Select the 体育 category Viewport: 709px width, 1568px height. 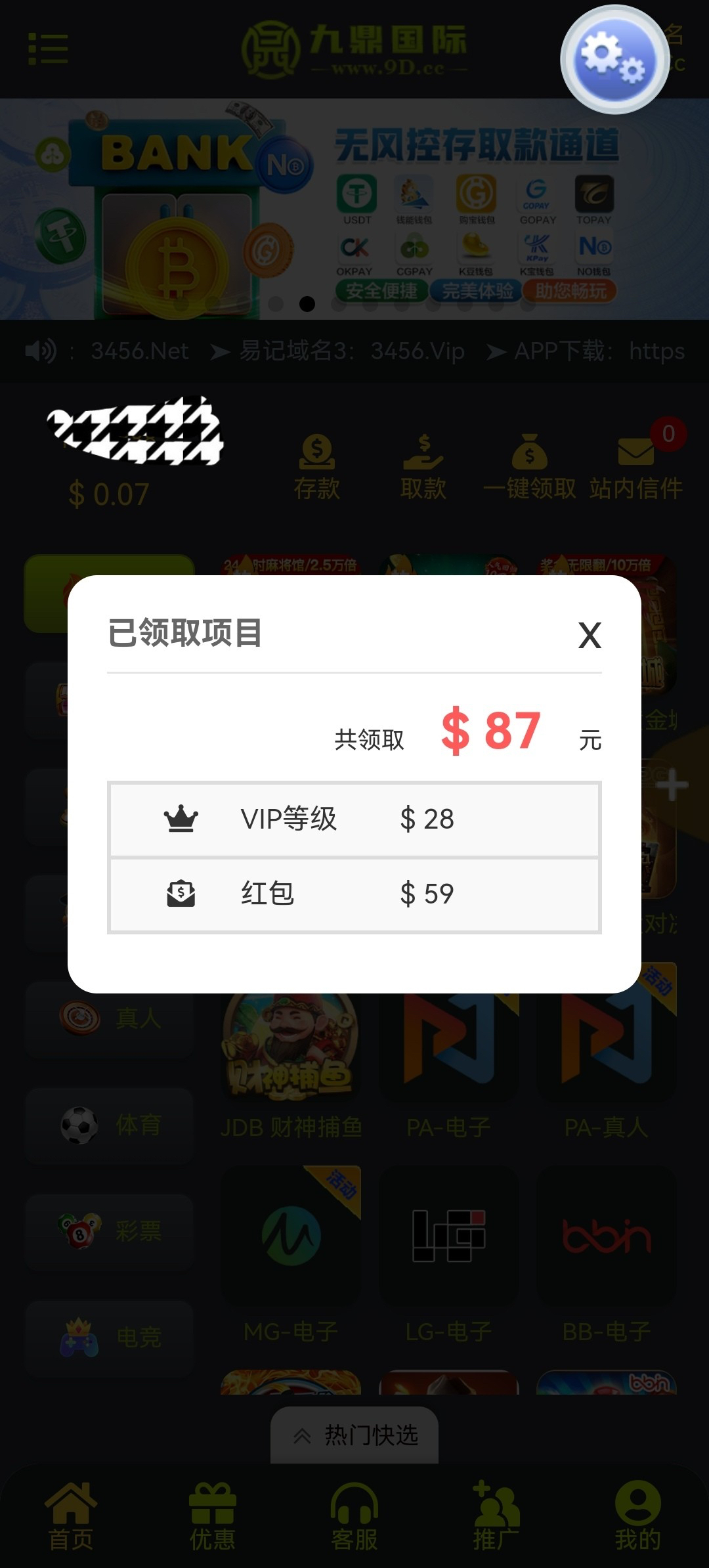pos(110,1125)
